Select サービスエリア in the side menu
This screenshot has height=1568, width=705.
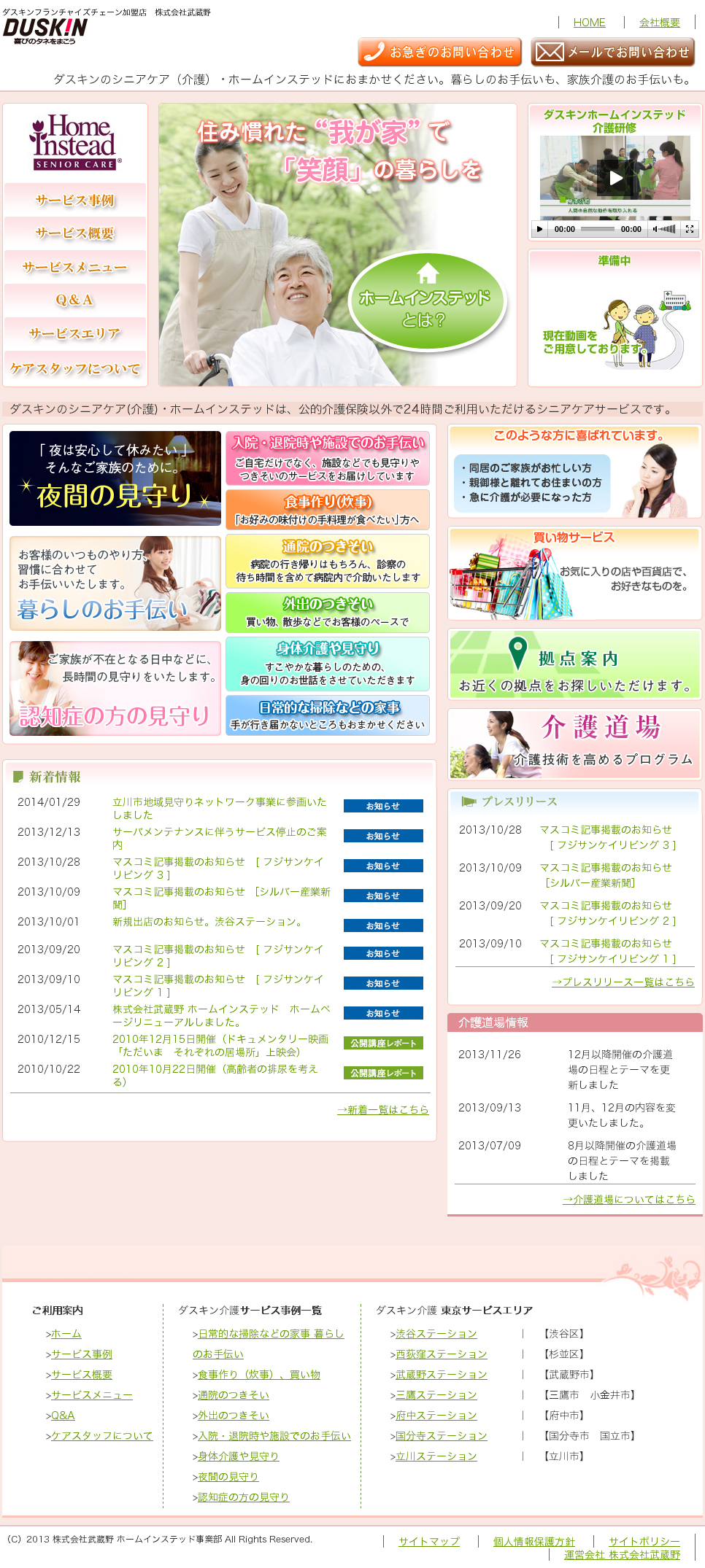coord(75,333)
